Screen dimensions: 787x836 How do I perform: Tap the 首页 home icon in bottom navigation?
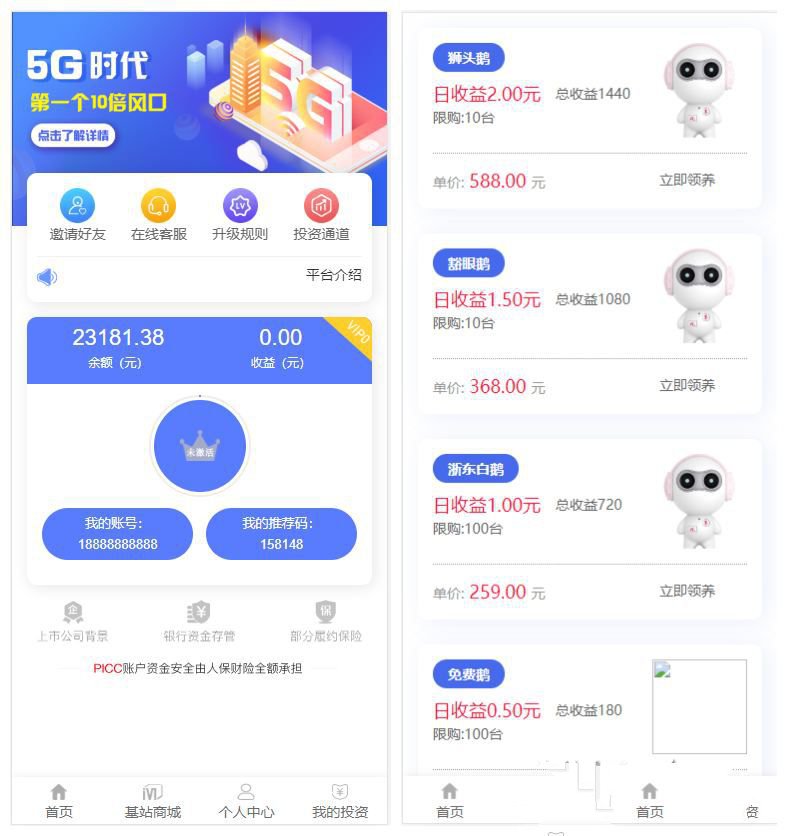coord(58,795)
